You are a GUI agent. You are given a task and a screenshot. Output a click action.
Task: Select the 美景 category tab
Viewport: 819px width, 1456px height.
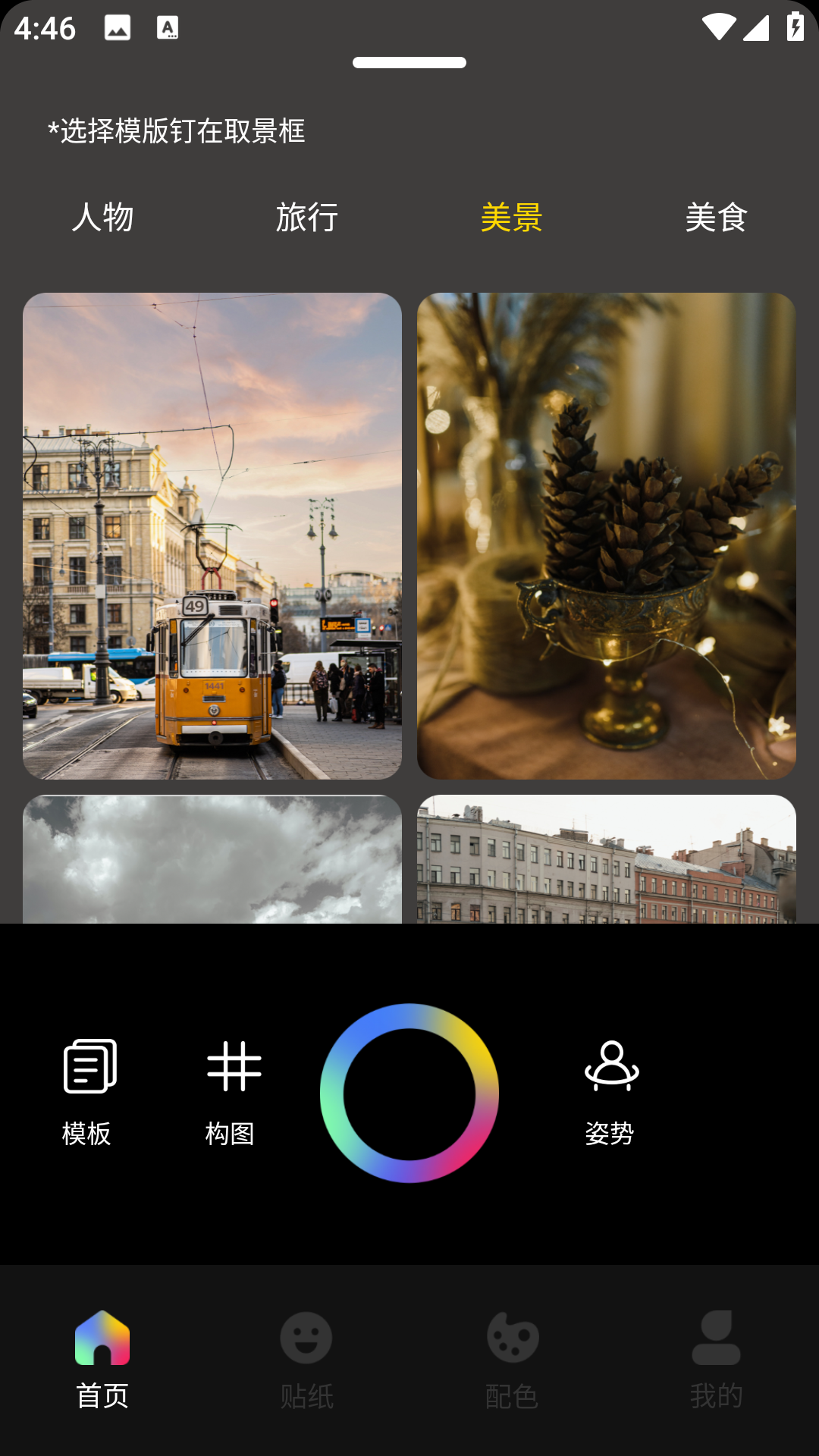tap(512, 218)
